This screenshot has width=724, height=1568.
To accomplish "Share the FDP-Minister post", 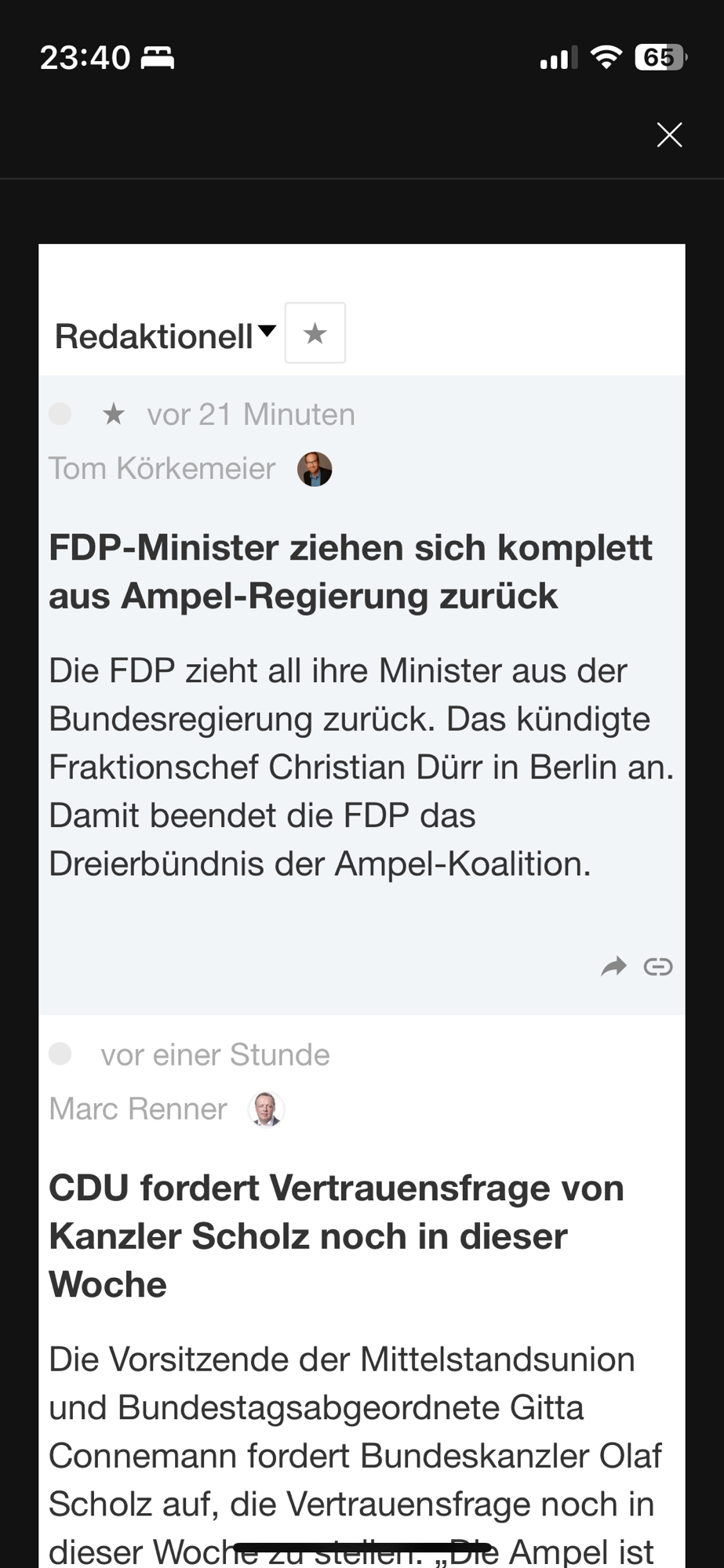I will [x=613, y=967].
